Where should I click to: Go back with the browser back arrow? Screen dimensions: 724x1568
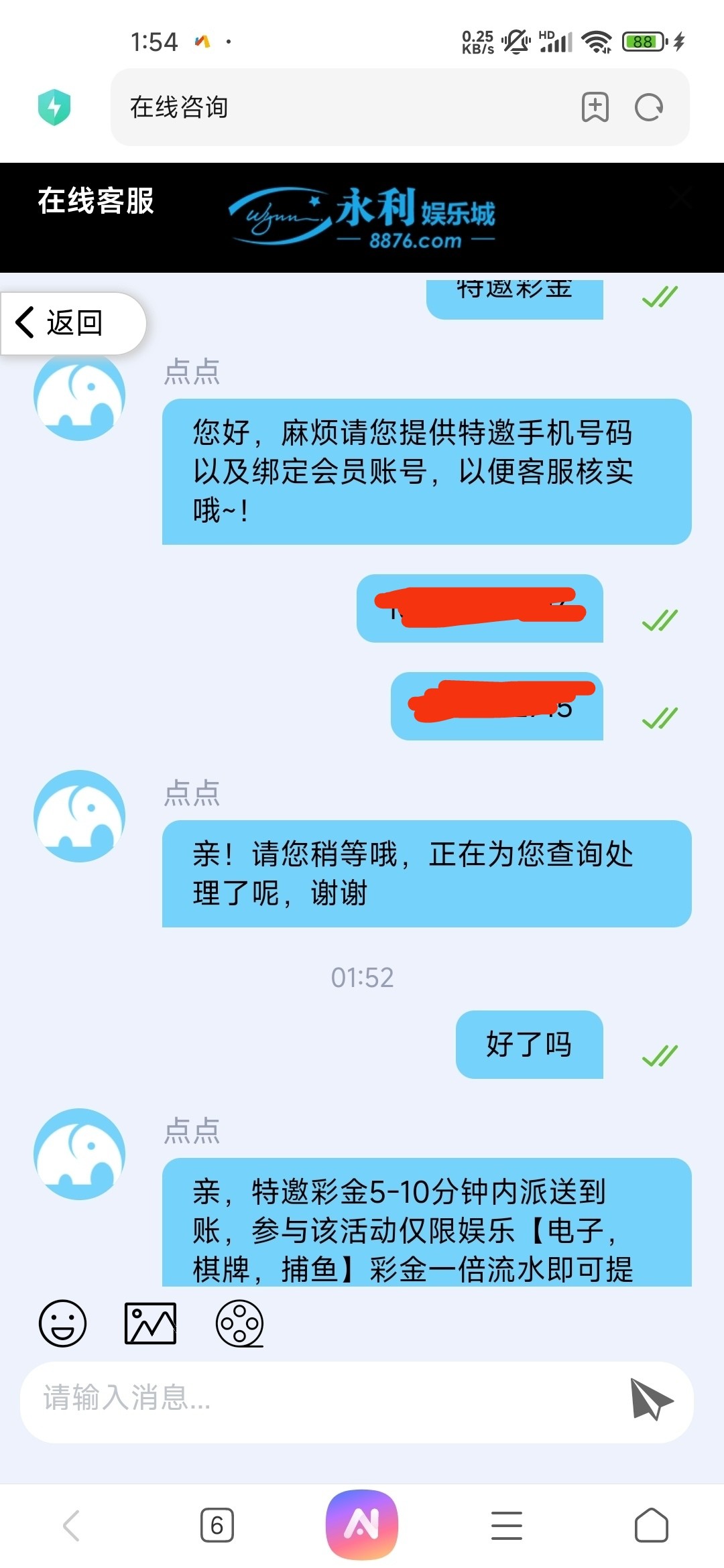click(72, 1526)
